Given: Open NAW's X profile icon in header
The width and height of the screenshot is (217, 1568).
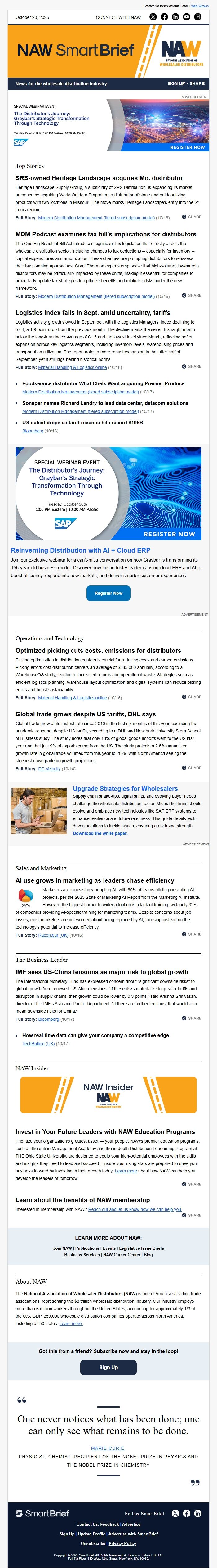Looking at the screenshot, I should 153,17.
